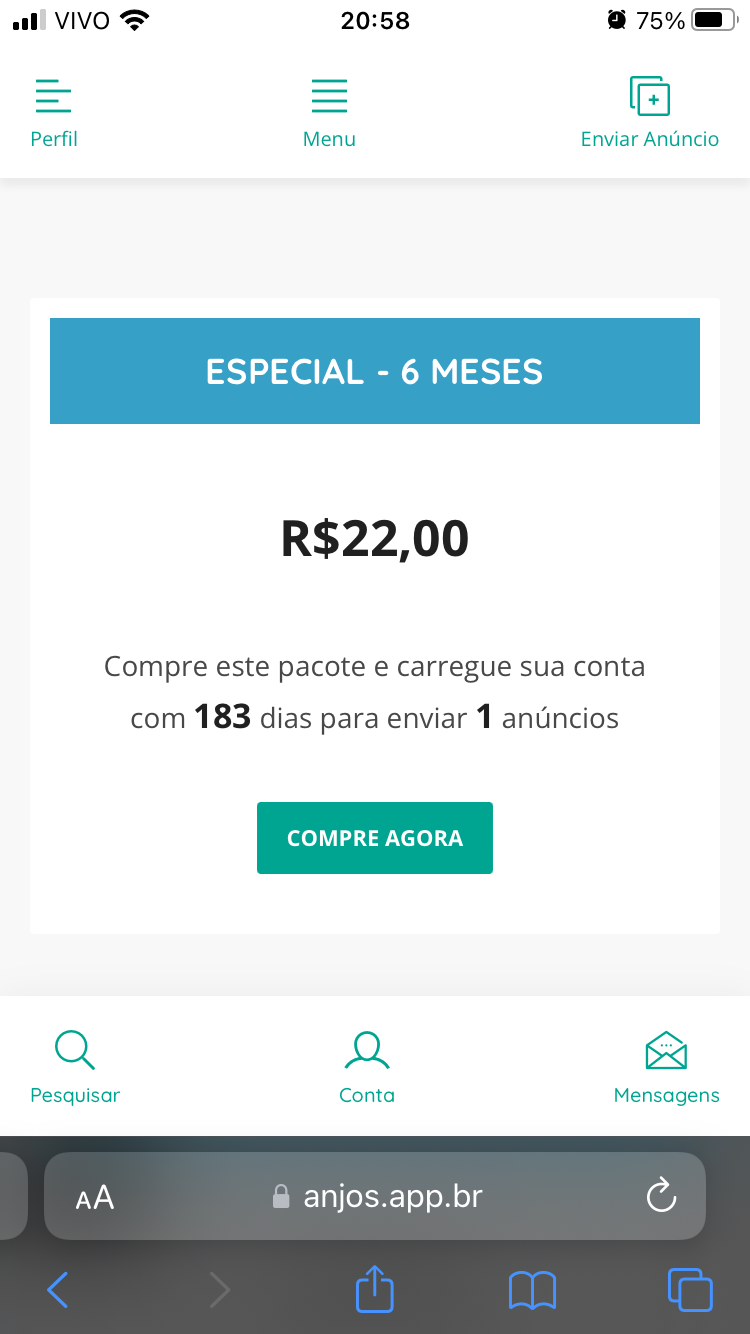The image size is (750, 1334).
Task: Switch to the Conta tab
Action: point(367,1067)
